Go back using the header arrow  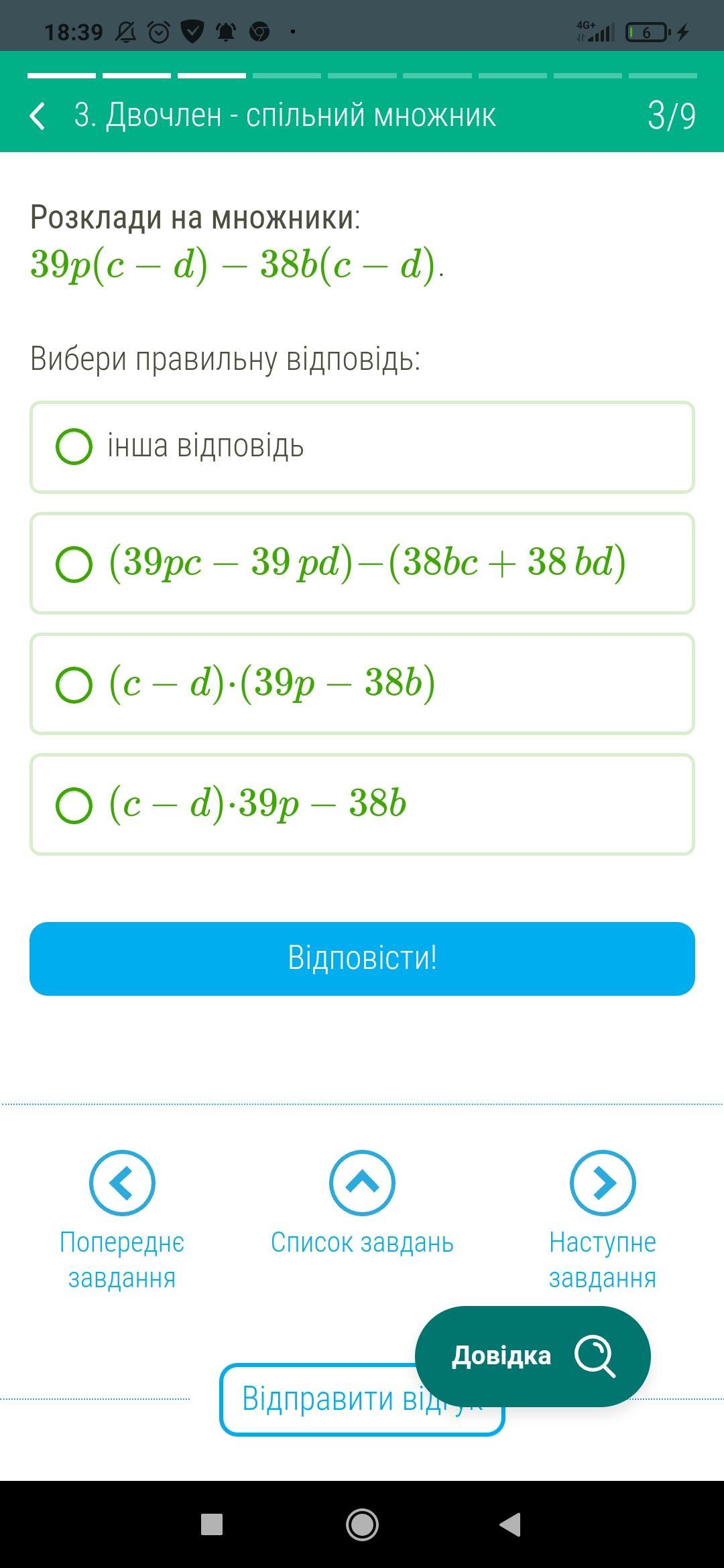point(38,116)
